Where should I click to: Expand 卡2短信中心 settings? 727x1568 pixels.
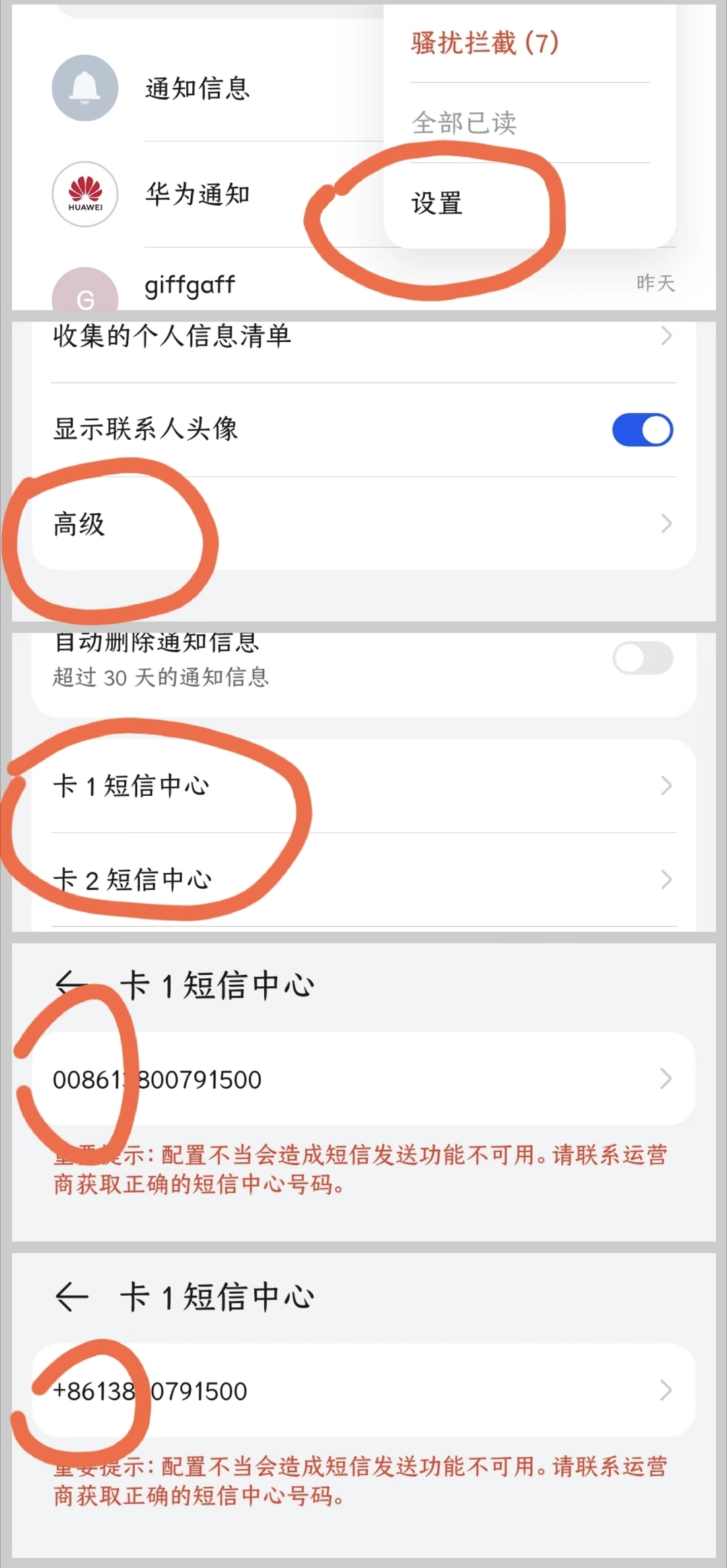[363, 879]
